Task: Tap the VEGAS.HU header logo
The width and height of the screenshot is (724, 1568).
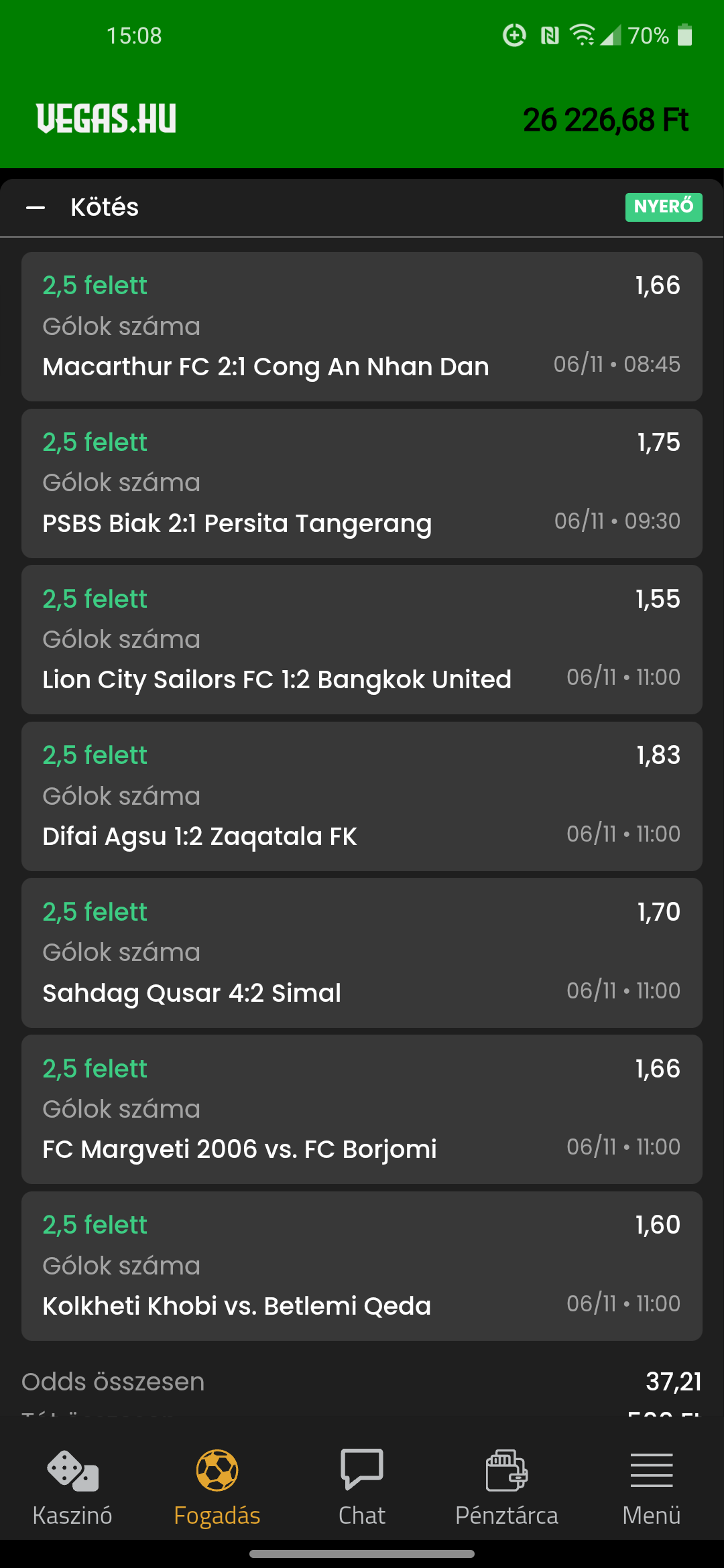Action: 107,119
